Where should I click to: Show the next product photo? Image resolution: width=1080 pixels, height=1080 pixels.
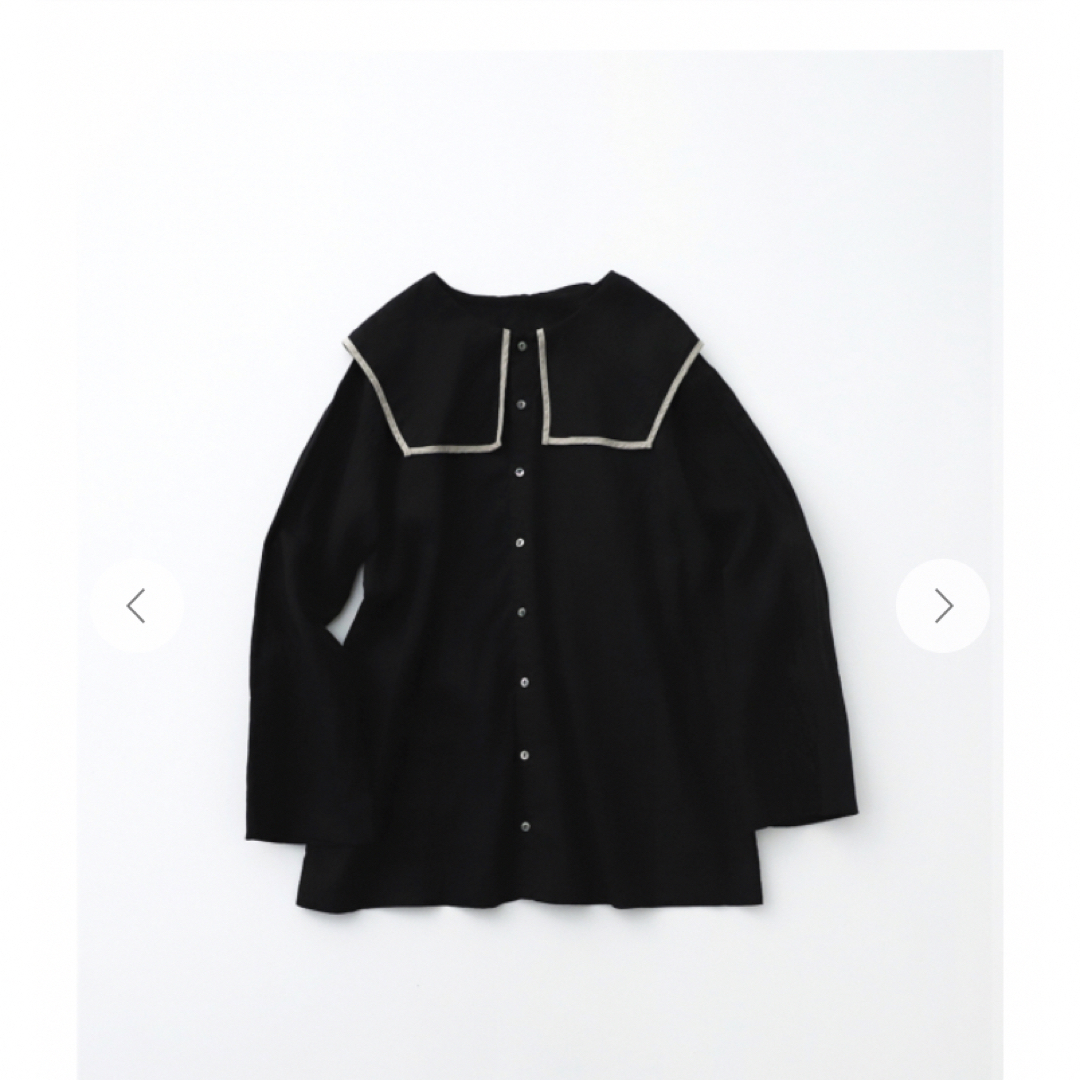click(x=942, y=606)
